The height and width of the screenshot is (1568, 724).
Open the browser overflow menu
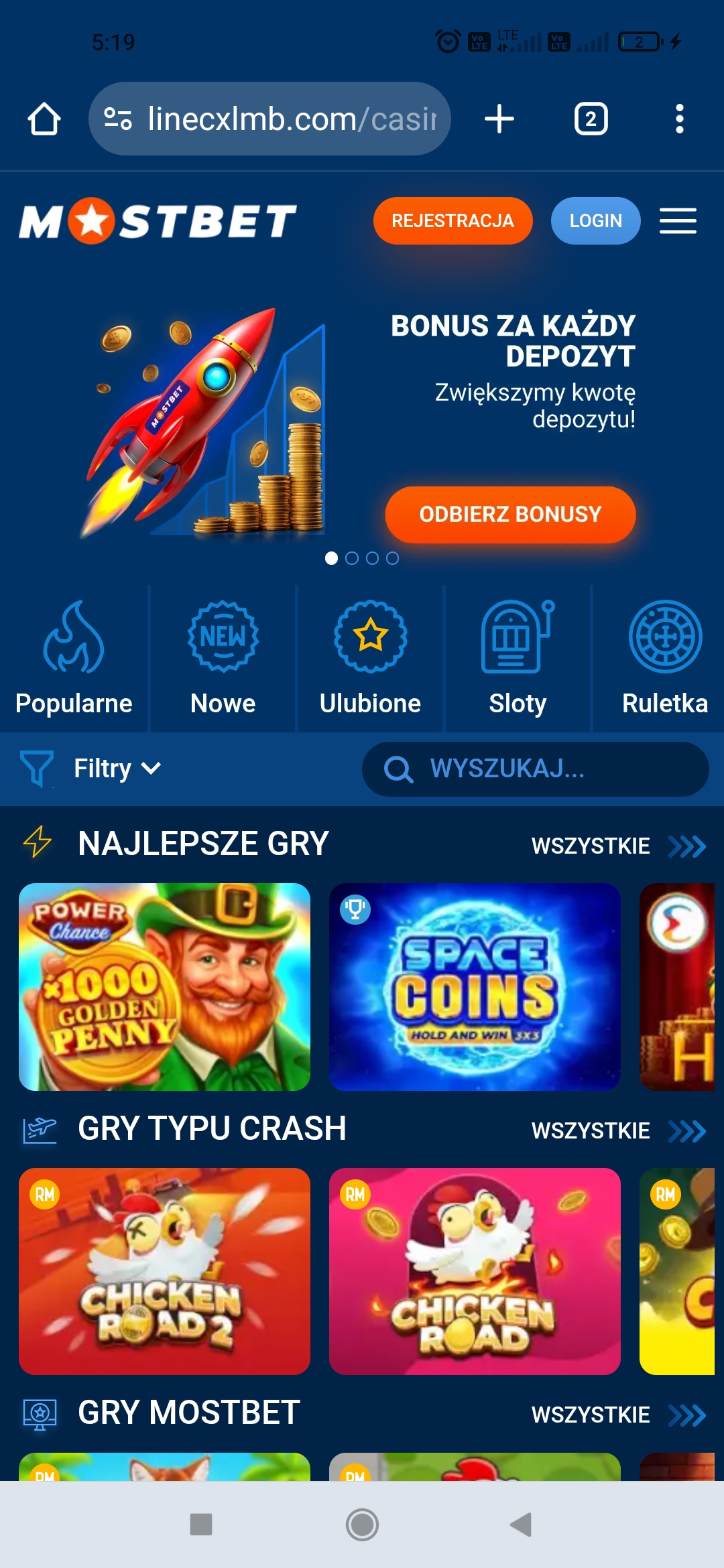coord(679,119)
